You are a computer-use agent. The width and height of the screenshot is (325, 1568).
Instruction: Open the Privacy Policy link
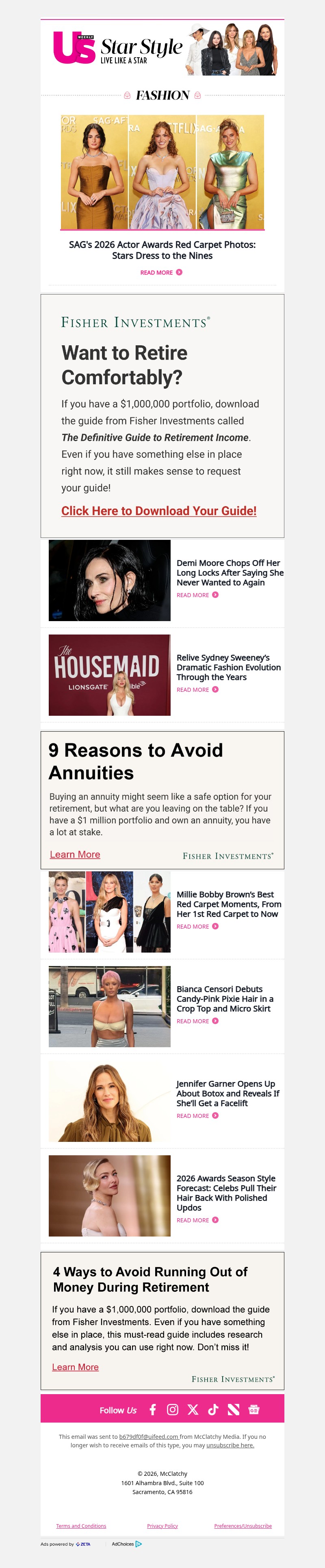162,1526
